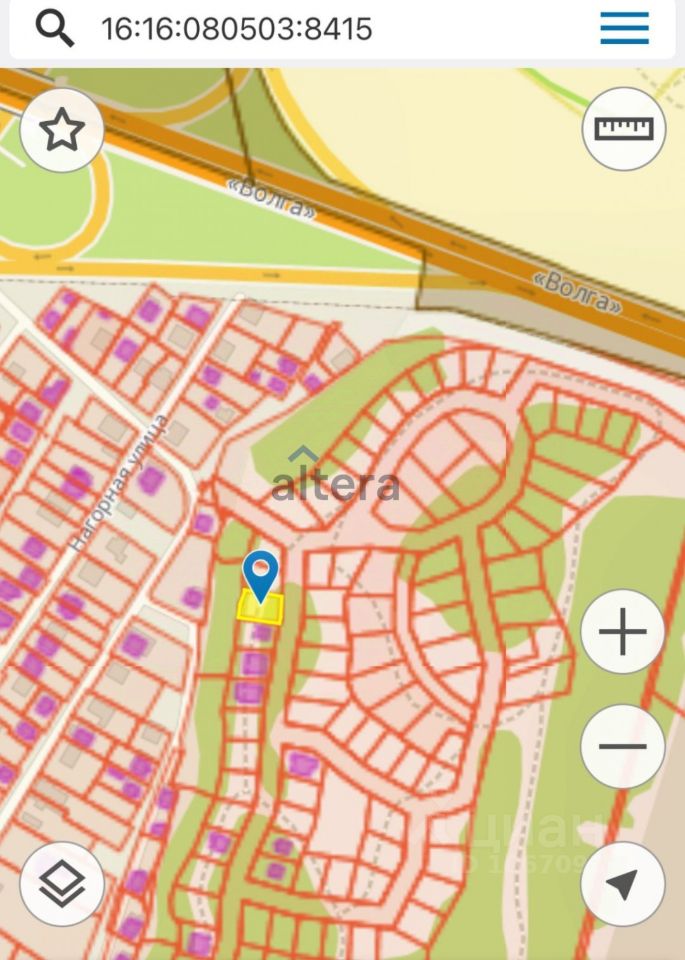Open the map layers selector

(62, 883)
